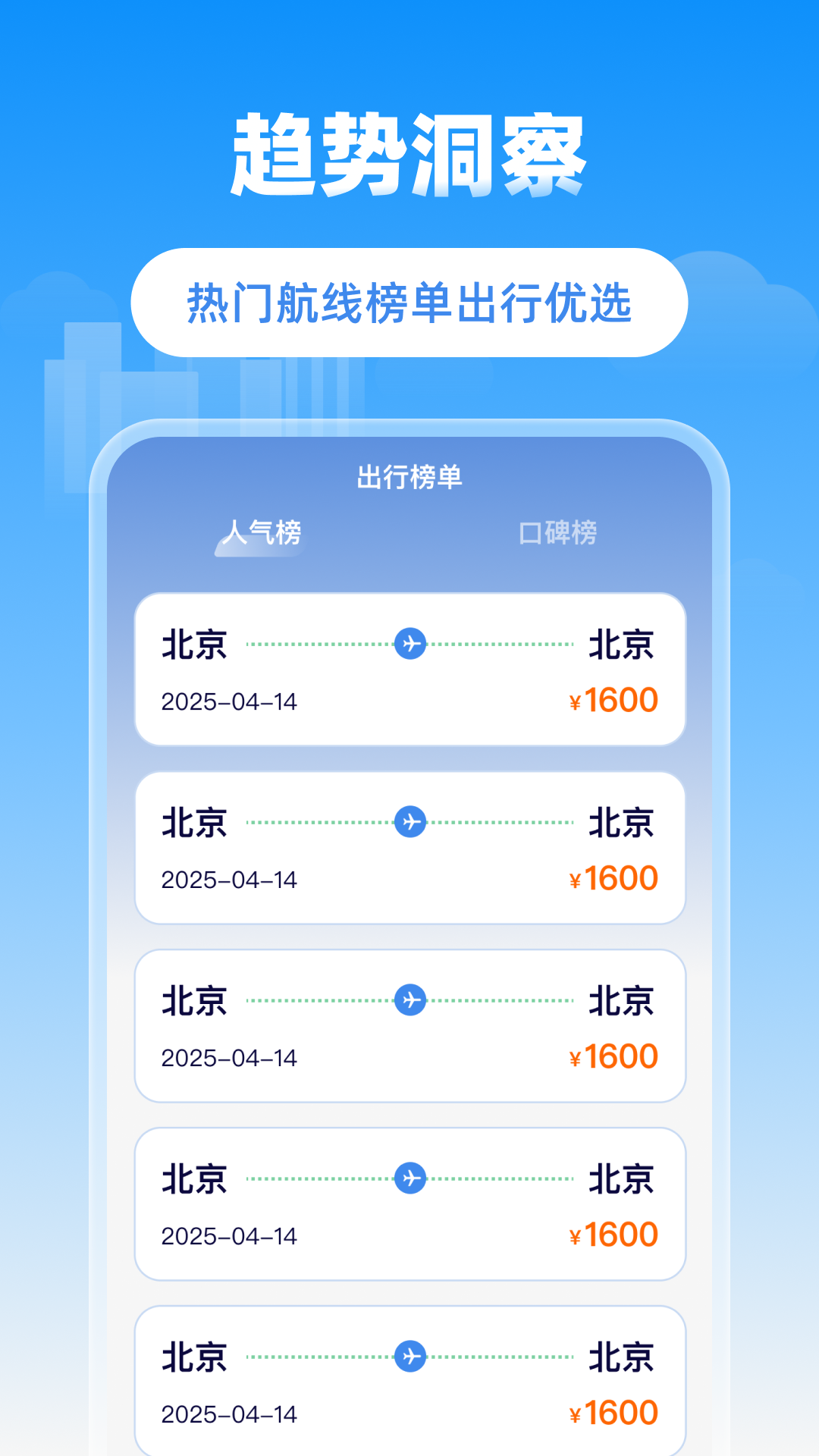Image resolution: width=819 pixels, height=1456 pixels.
Task: Tap the airplane icon on the bottom route card
Action: (x=410, y=1357)
